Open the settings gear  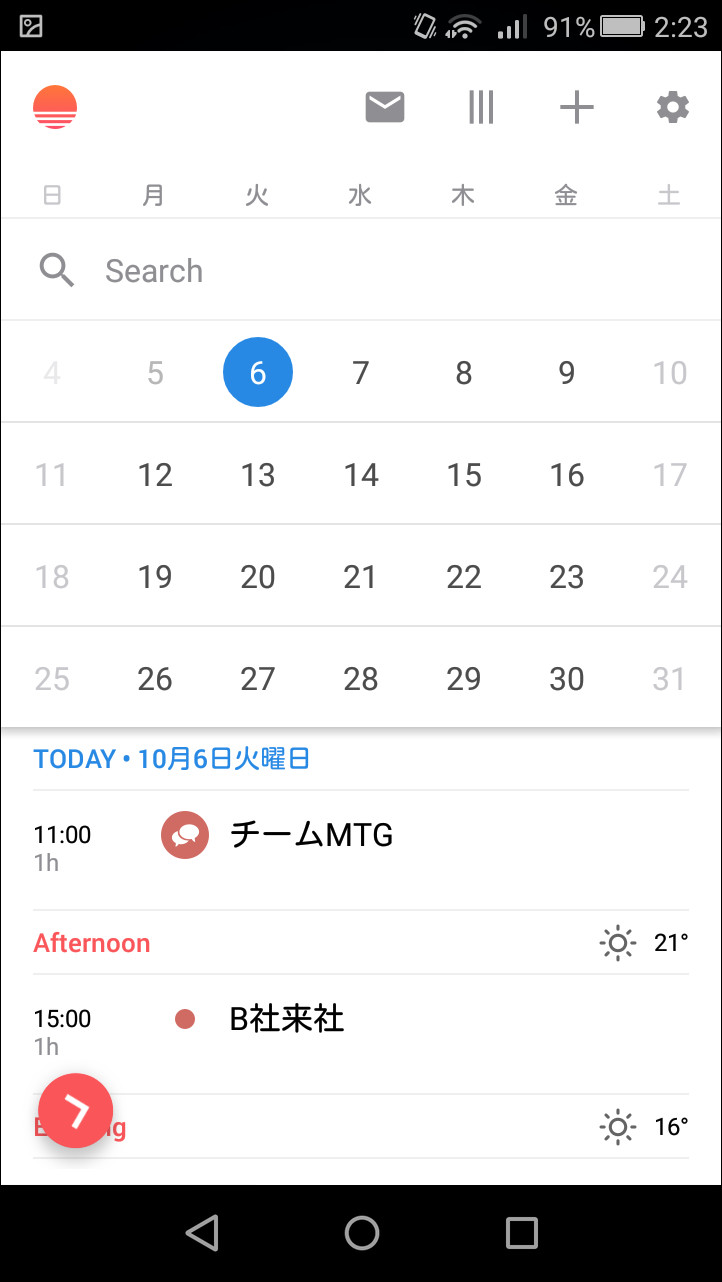tap(672, 106)
